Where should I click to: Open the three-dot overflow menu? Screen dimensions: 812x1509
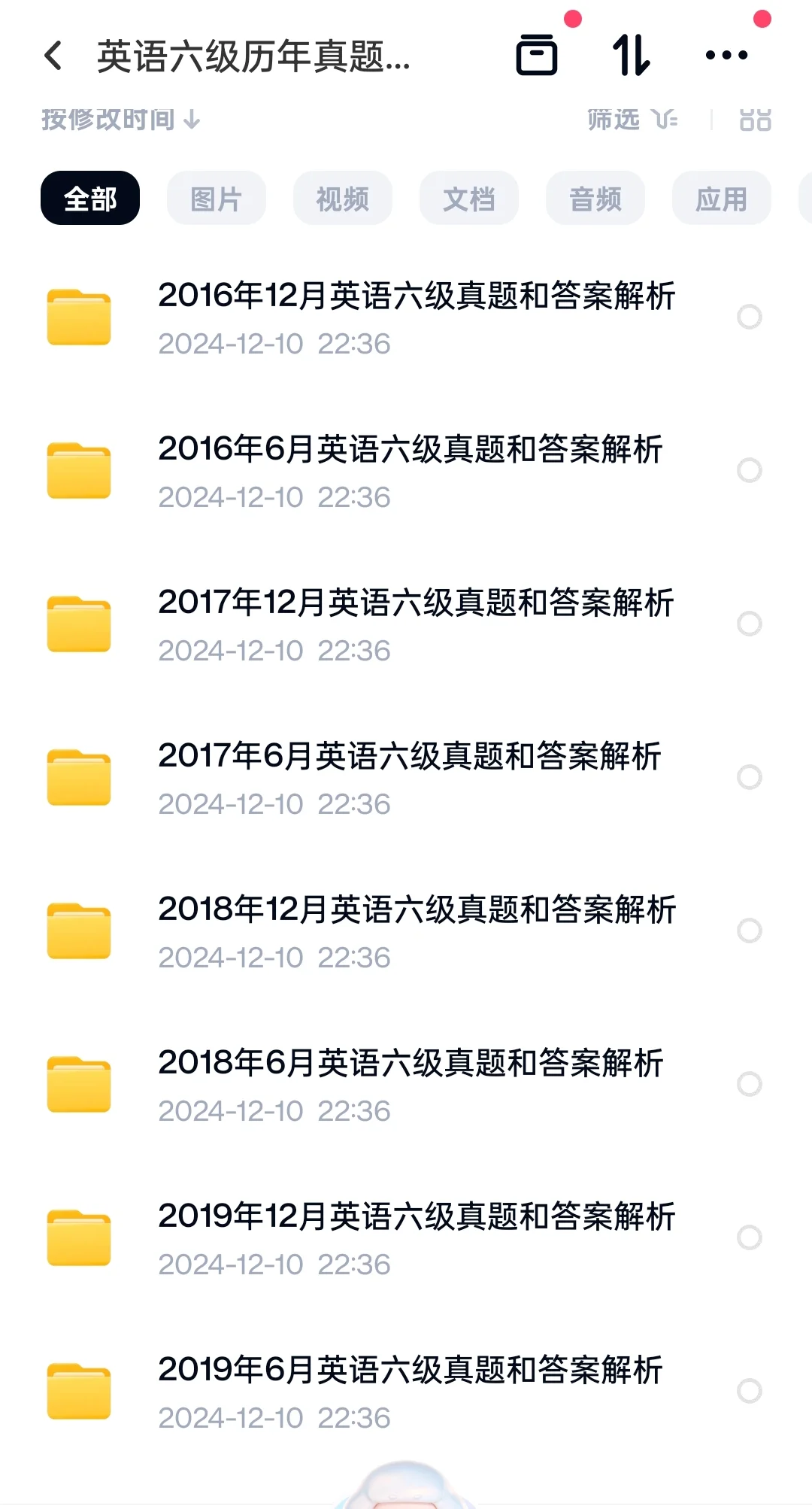click(726, 56)
